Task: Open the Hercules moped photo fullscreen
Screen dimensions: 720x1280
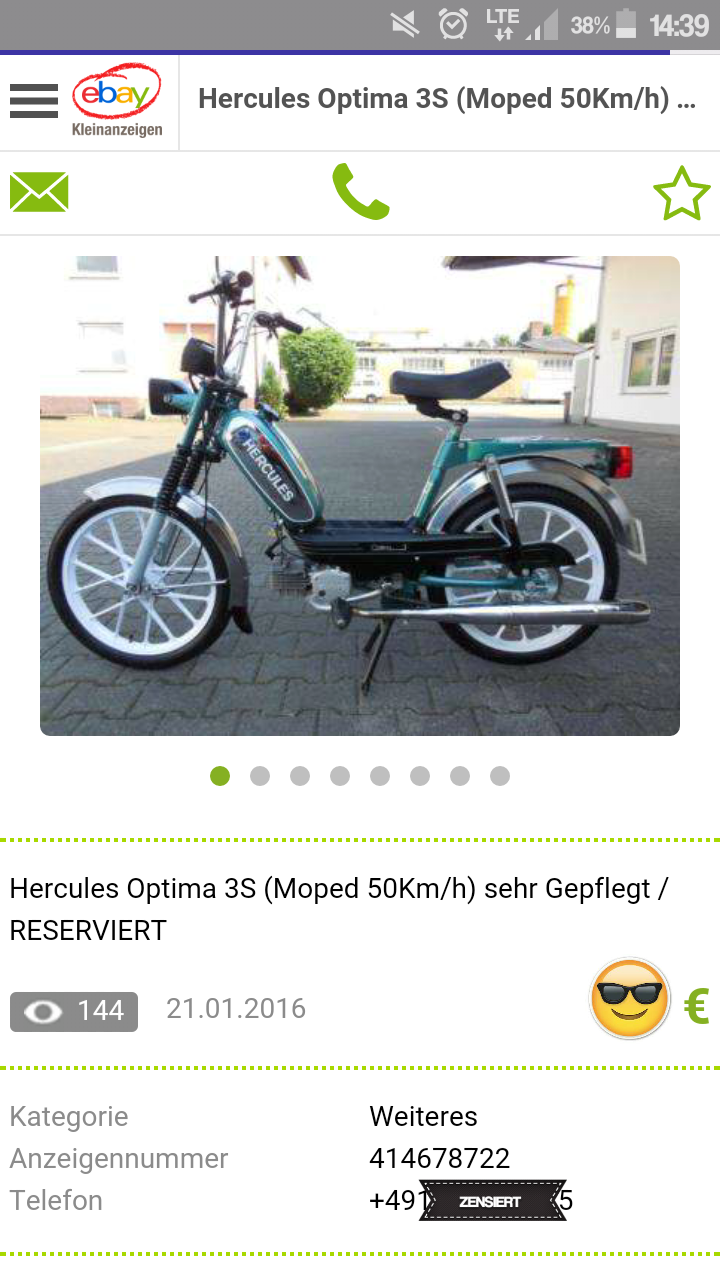Action: click(360, 496)
